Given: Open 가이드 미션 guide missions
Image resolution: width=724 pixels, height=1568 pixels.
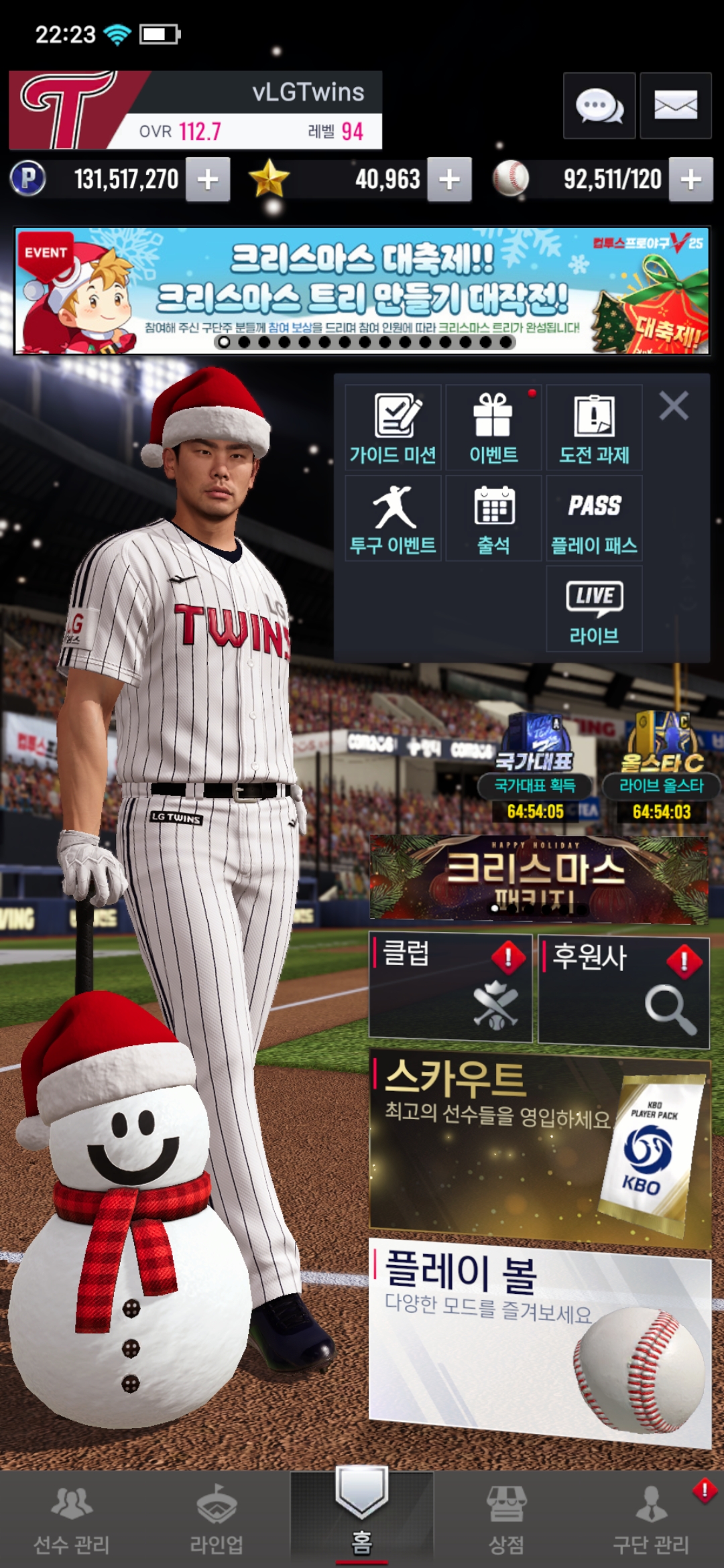Looking at the screenshot, I should pos(393,428).
